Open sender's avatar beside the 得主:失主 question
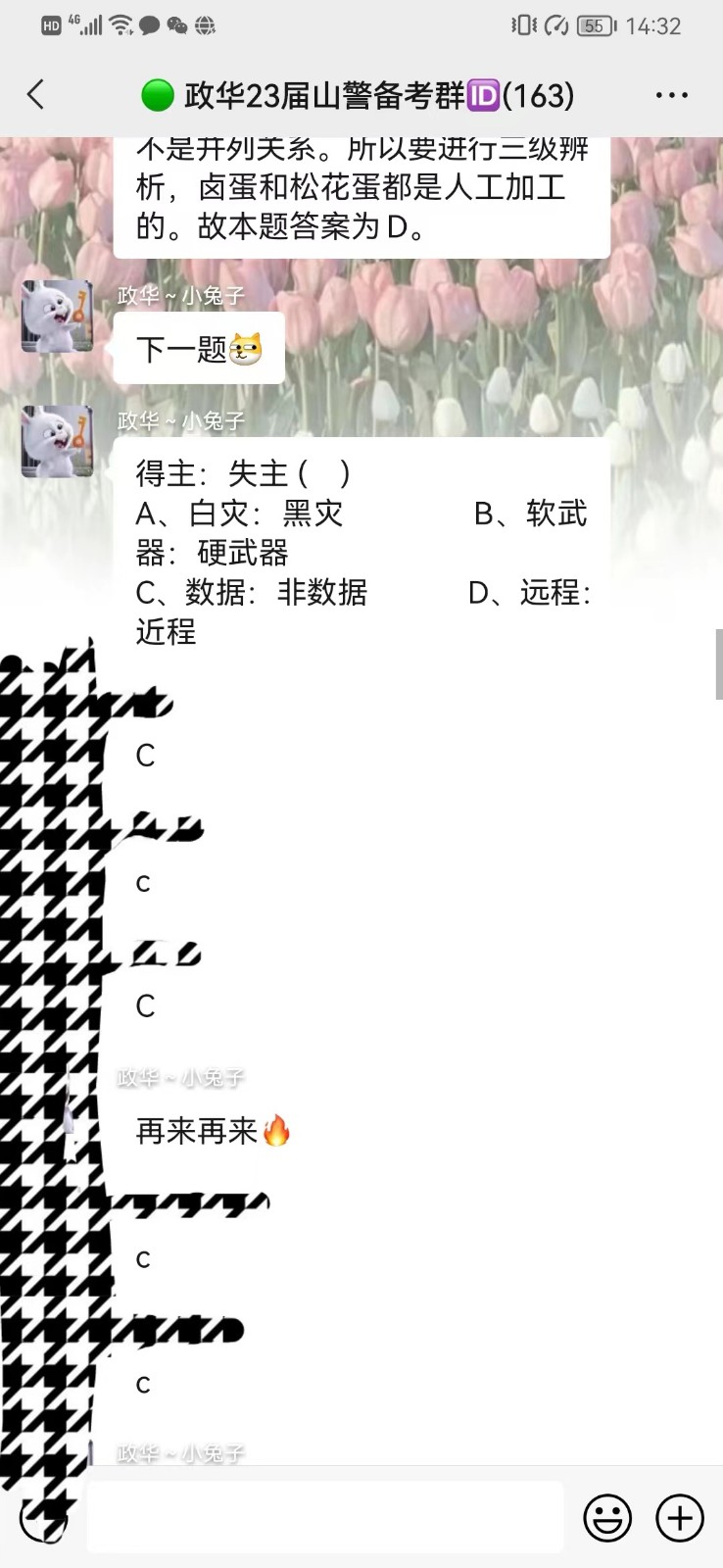Image resolution: width=723 pixels, height=1568 pixels. coord(58,441)
